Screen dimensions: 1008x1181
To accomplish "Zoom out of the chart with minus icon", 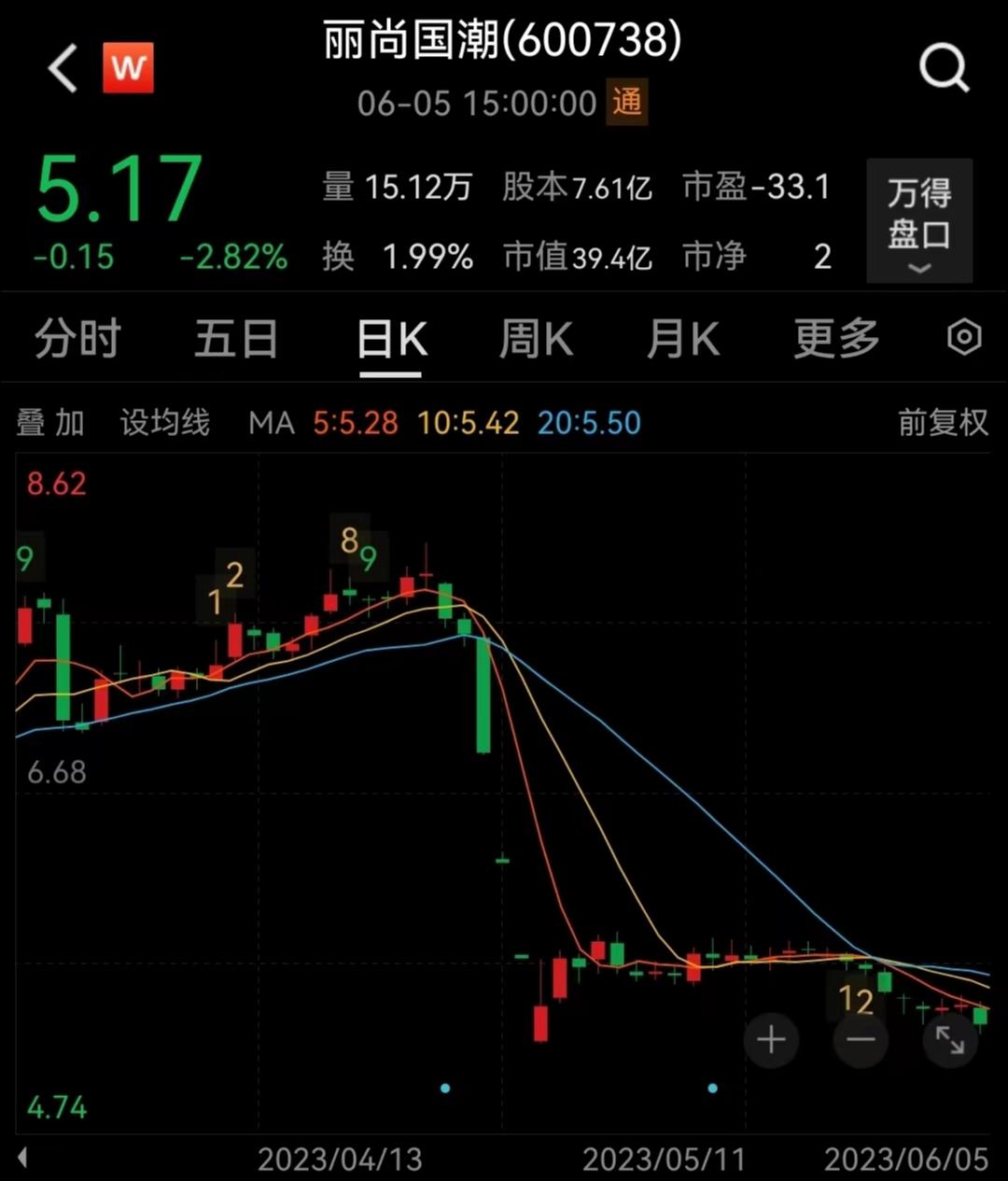I will [x=860, y=1038].
